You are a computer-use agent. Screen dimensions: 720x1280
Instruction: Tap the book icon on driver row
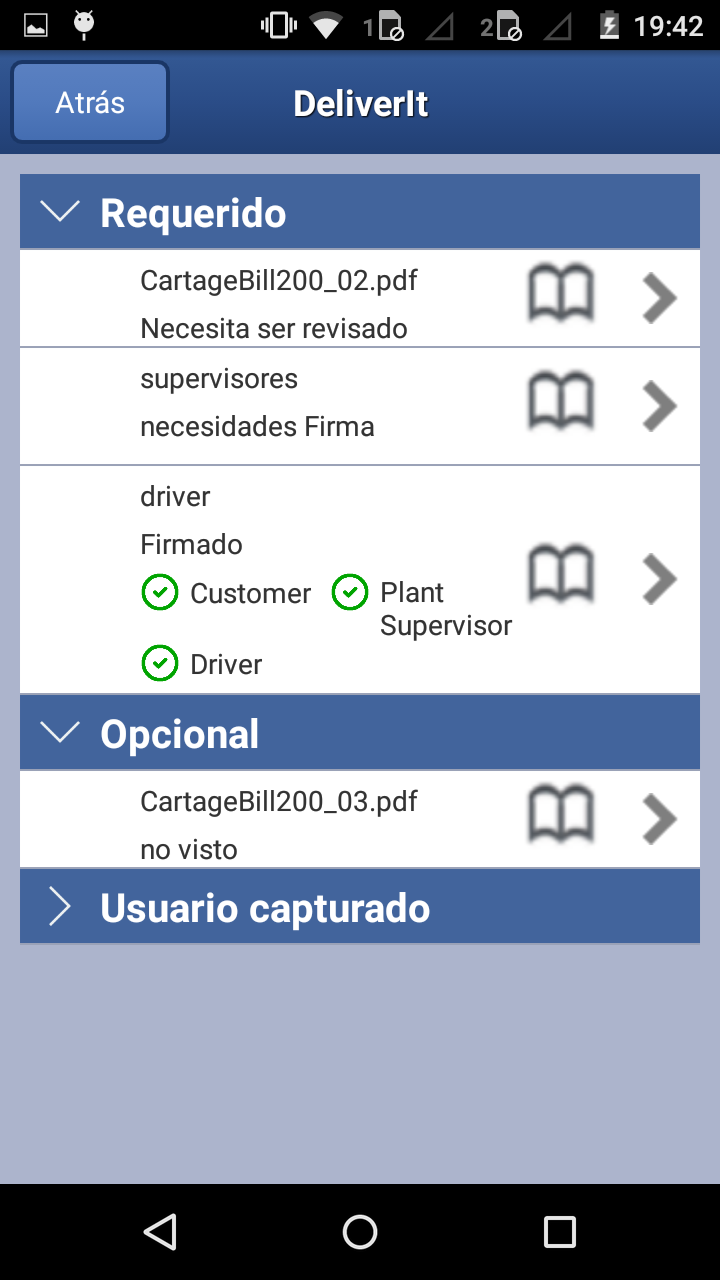(561, 574)
